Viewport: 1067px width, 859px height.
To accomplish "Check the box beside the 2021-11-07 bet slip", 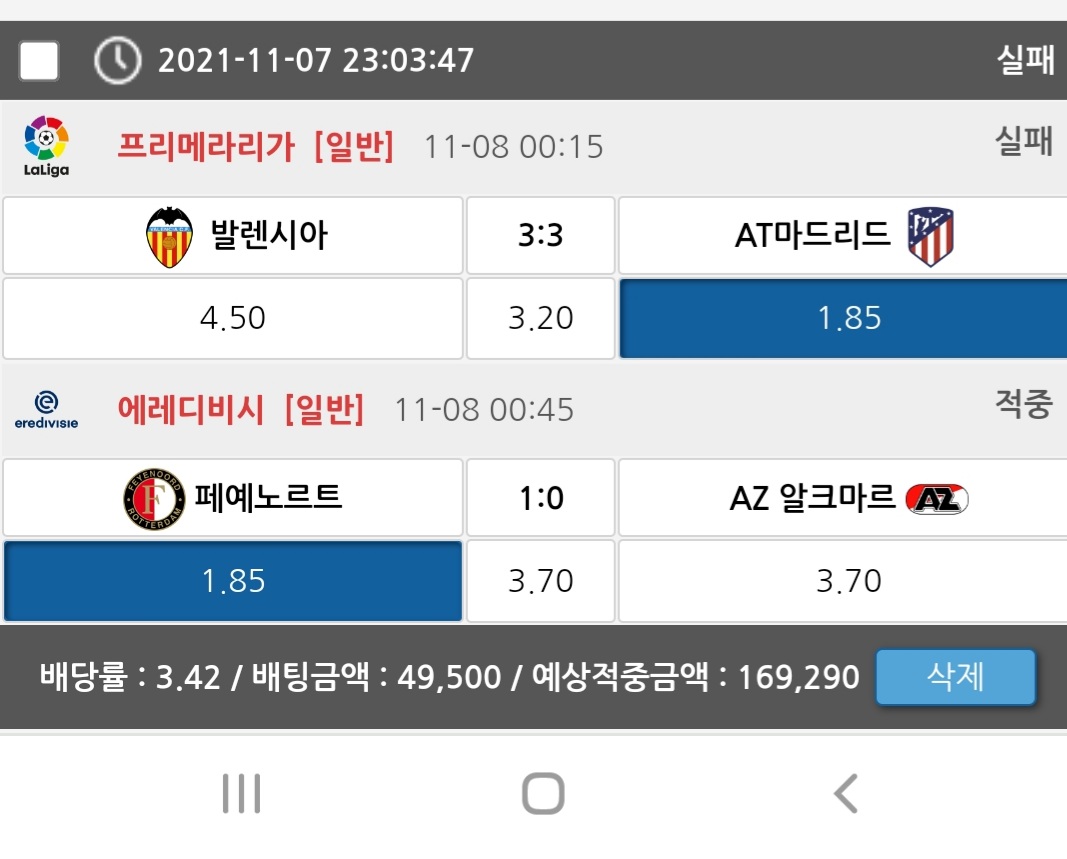I will 39,61.
